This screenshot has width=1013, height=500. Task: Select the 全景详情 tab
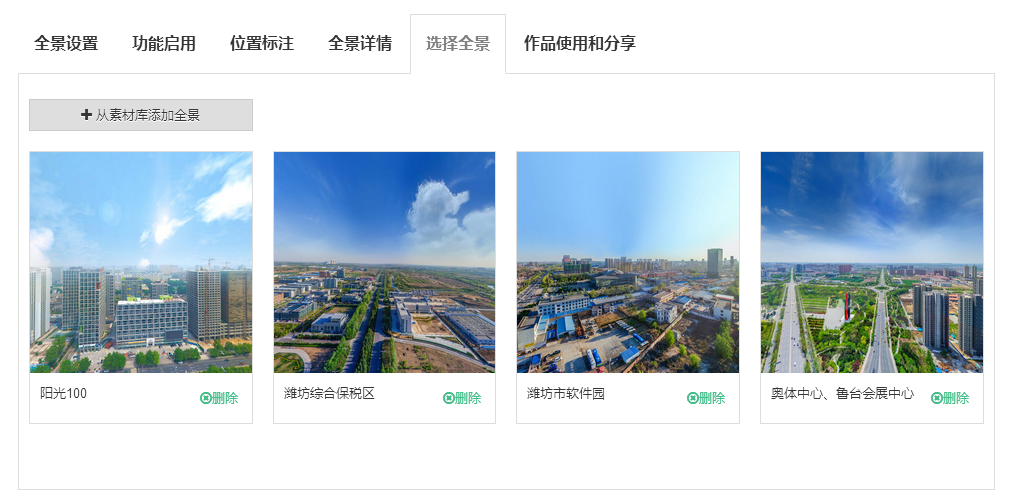tap(360, 44)
